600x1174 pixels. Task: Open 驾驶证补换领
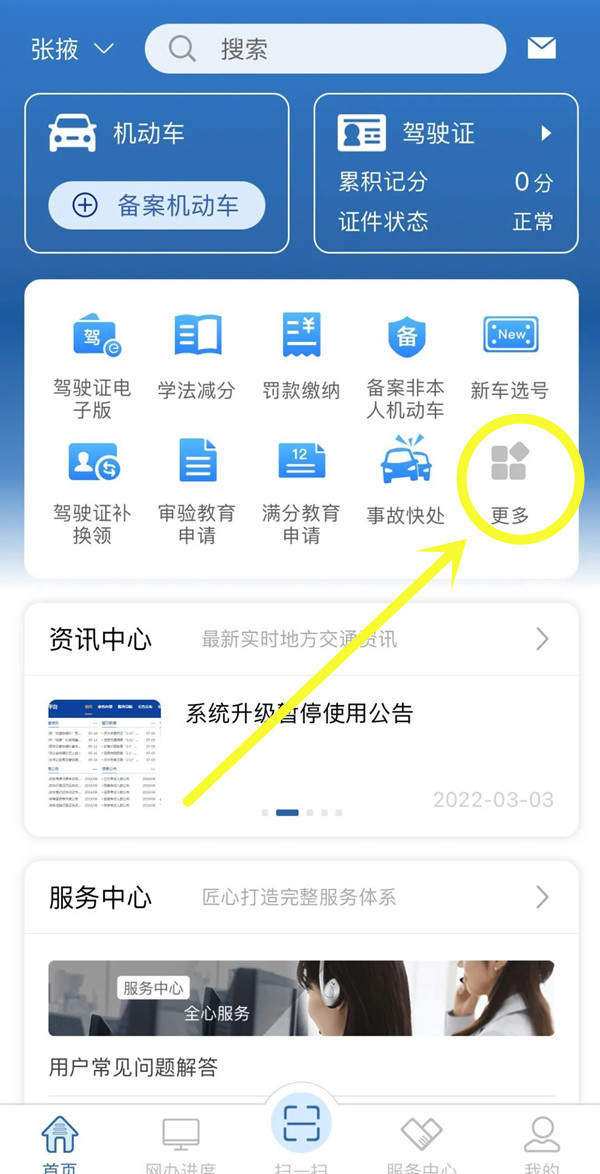pyautogui.click(x=92, y=490)
